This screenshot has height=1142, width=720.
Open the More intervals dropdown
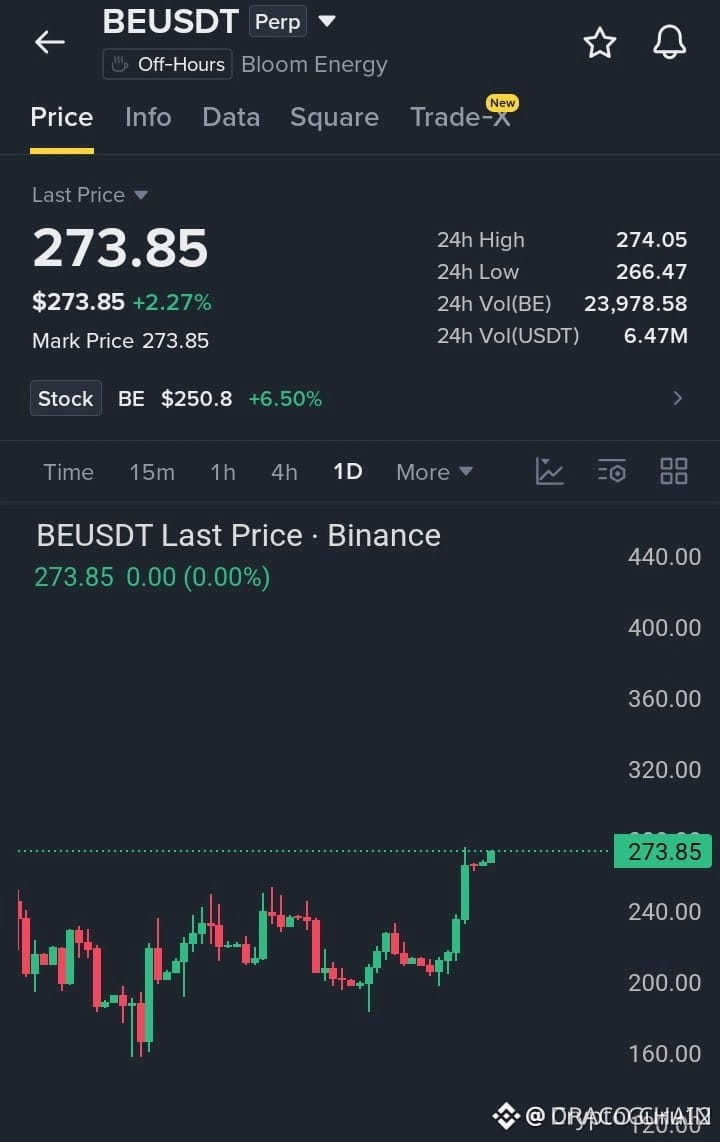(435, 472)
